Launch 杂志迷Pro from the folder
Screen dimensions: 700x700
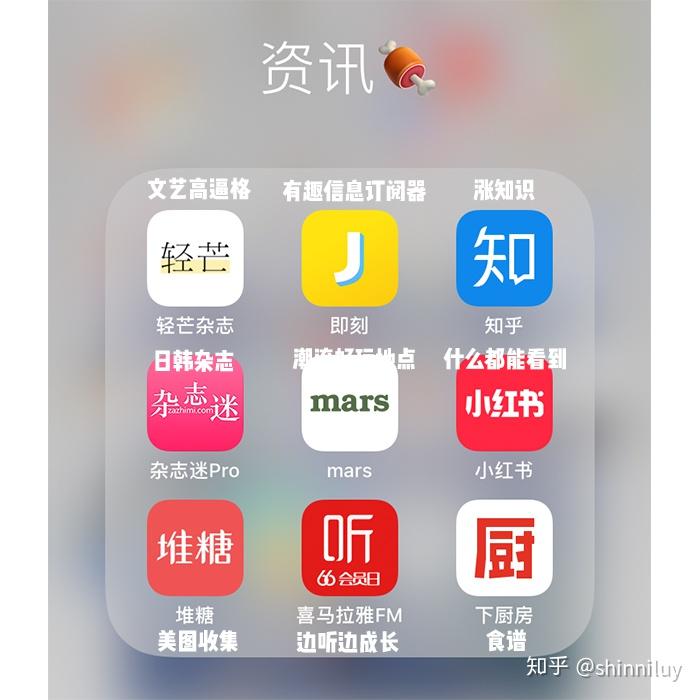point(195,403)
